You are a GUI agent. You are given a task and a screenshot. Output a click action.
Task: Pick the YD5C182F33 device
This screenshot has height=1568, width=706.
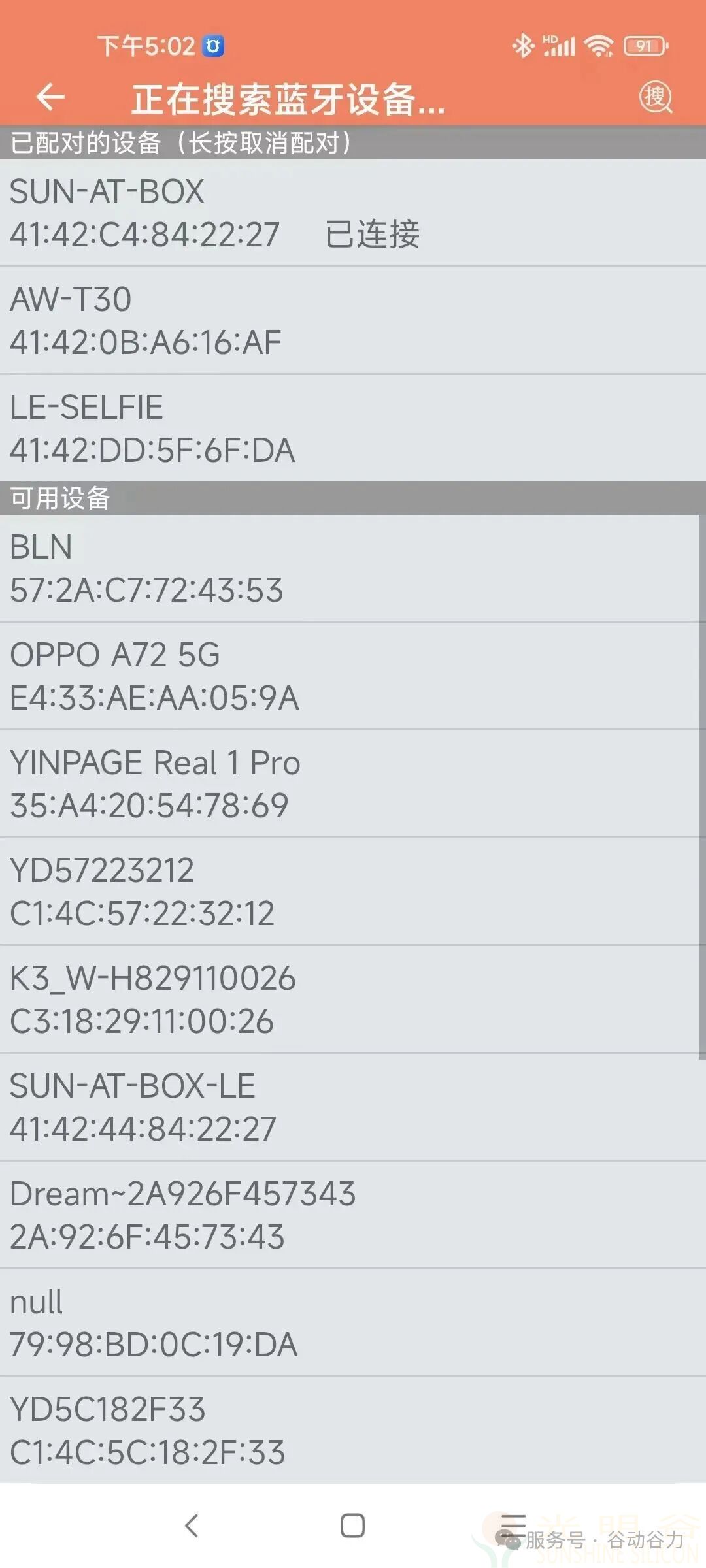[353, 1431]
